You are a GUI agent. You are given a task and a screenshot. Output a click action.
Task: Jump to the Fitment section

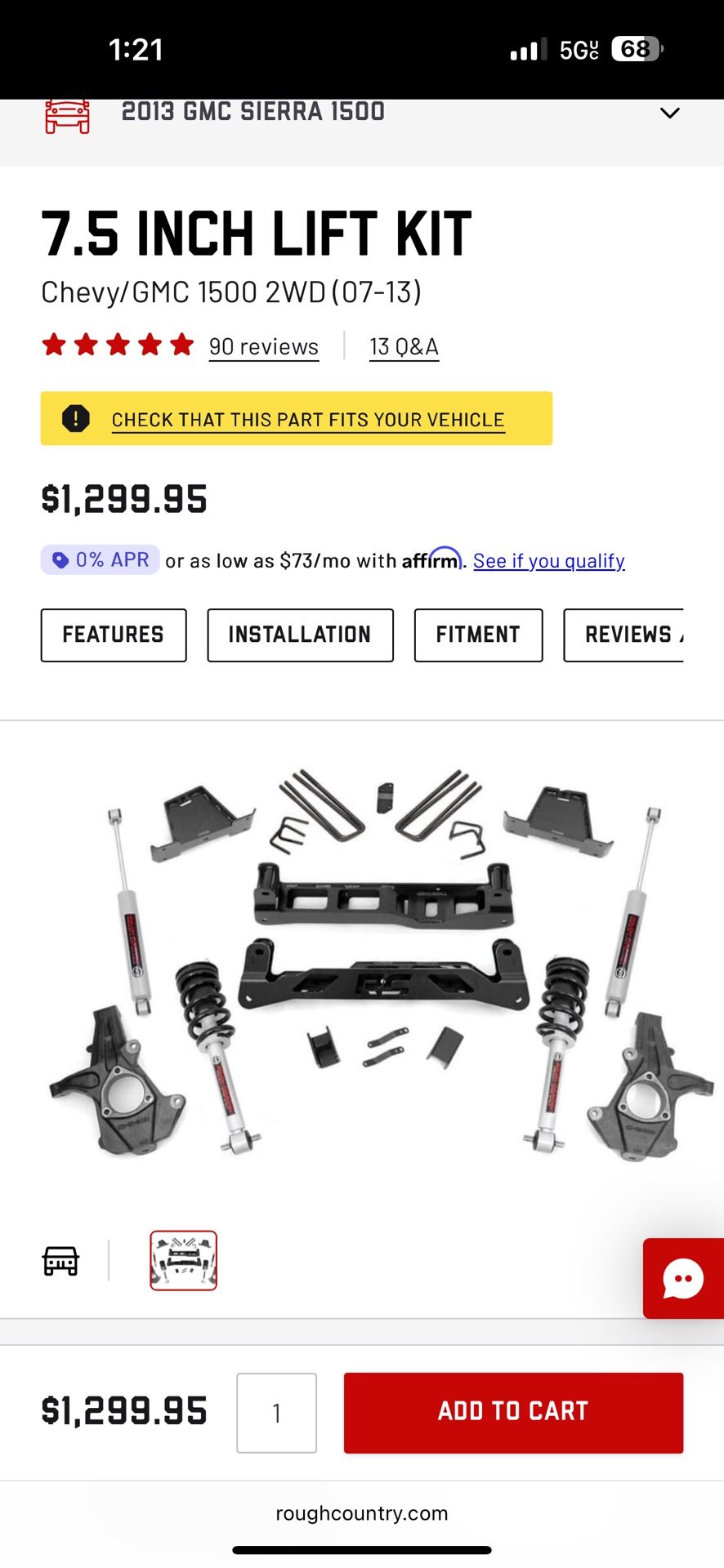pos(478,635)
